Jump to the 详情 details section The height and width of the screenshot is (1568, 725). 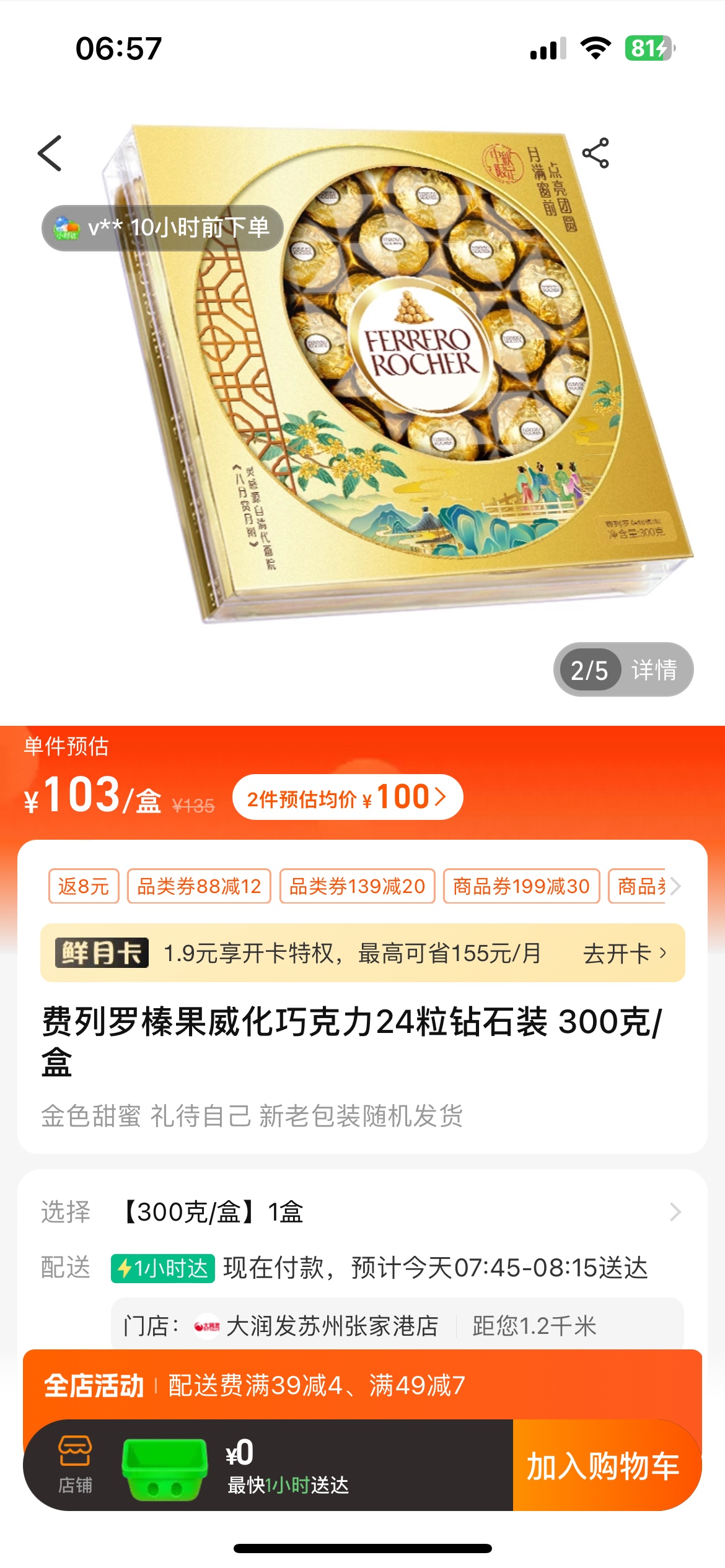[x=654, y=670]
